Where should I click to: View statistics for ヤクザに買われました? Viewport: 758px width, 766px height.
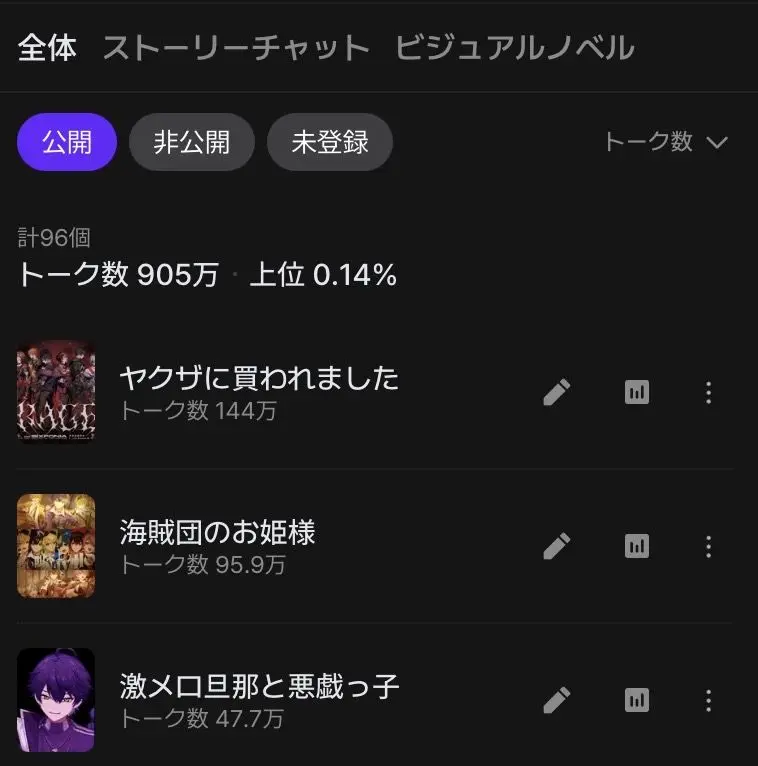(x=637, y=392)
